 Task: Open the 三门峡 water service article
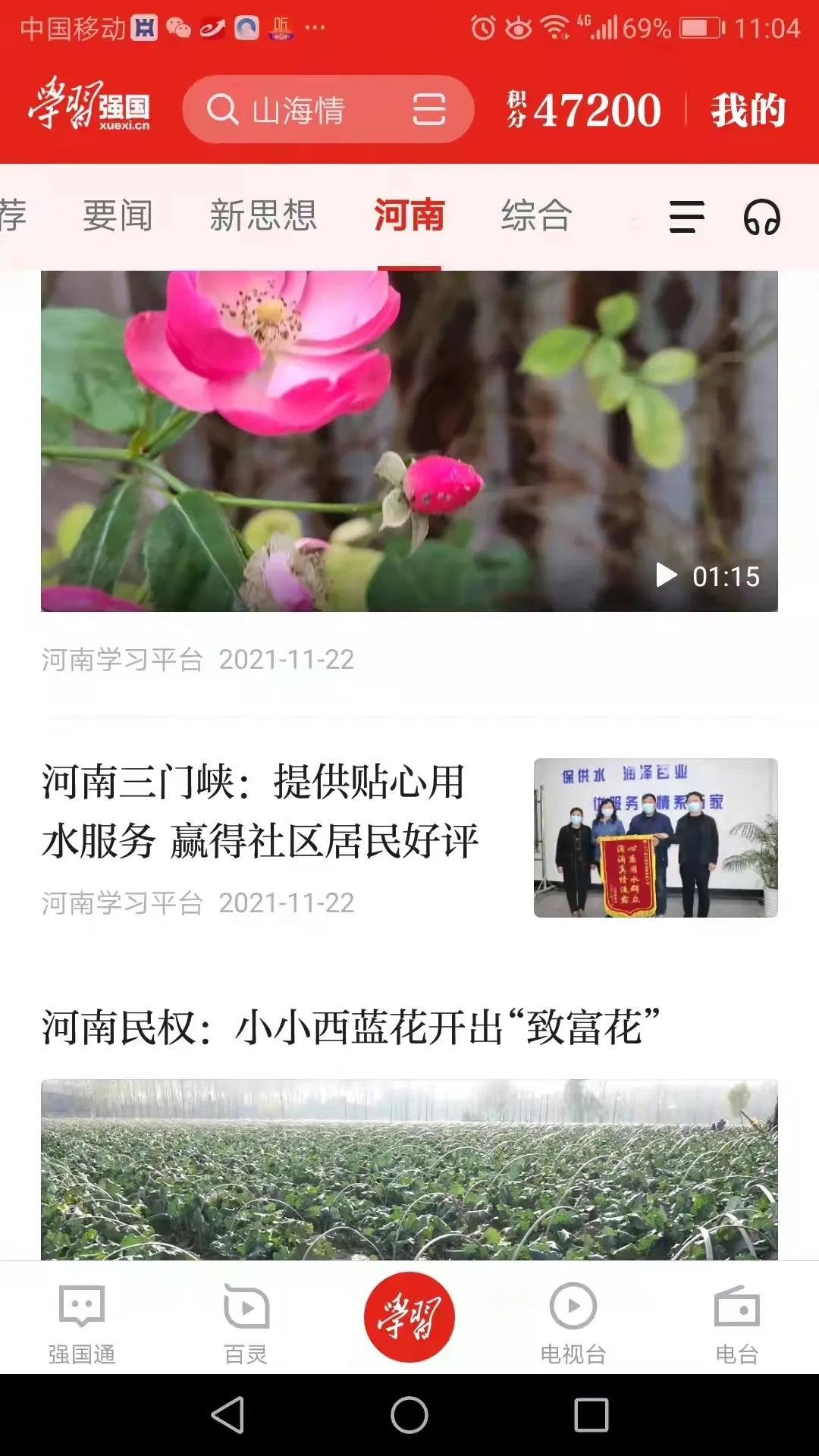pos(258,811)
